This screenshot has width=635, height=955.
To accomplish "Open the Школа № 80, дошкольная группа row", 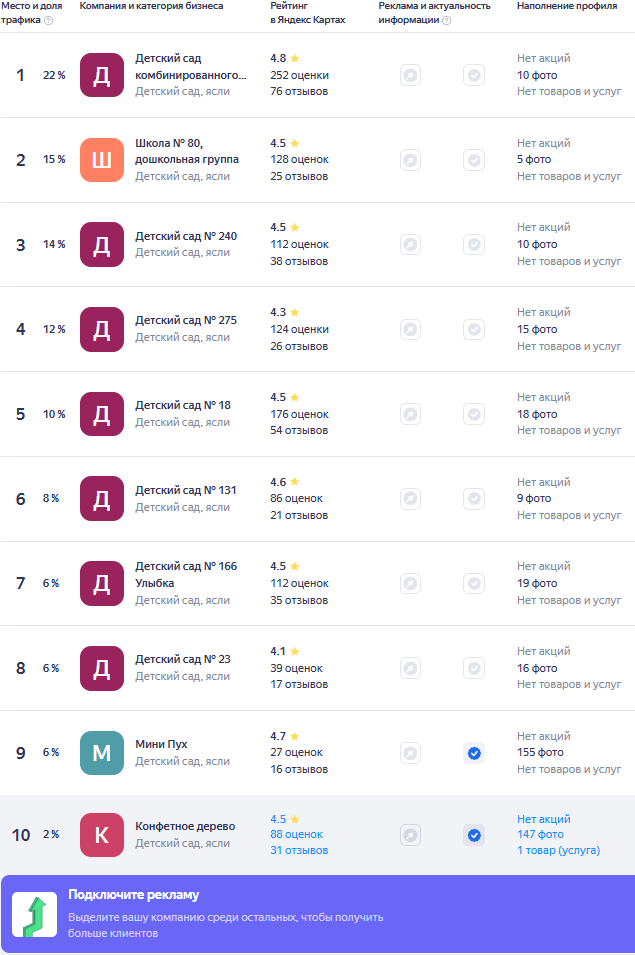I will [187, 150].
